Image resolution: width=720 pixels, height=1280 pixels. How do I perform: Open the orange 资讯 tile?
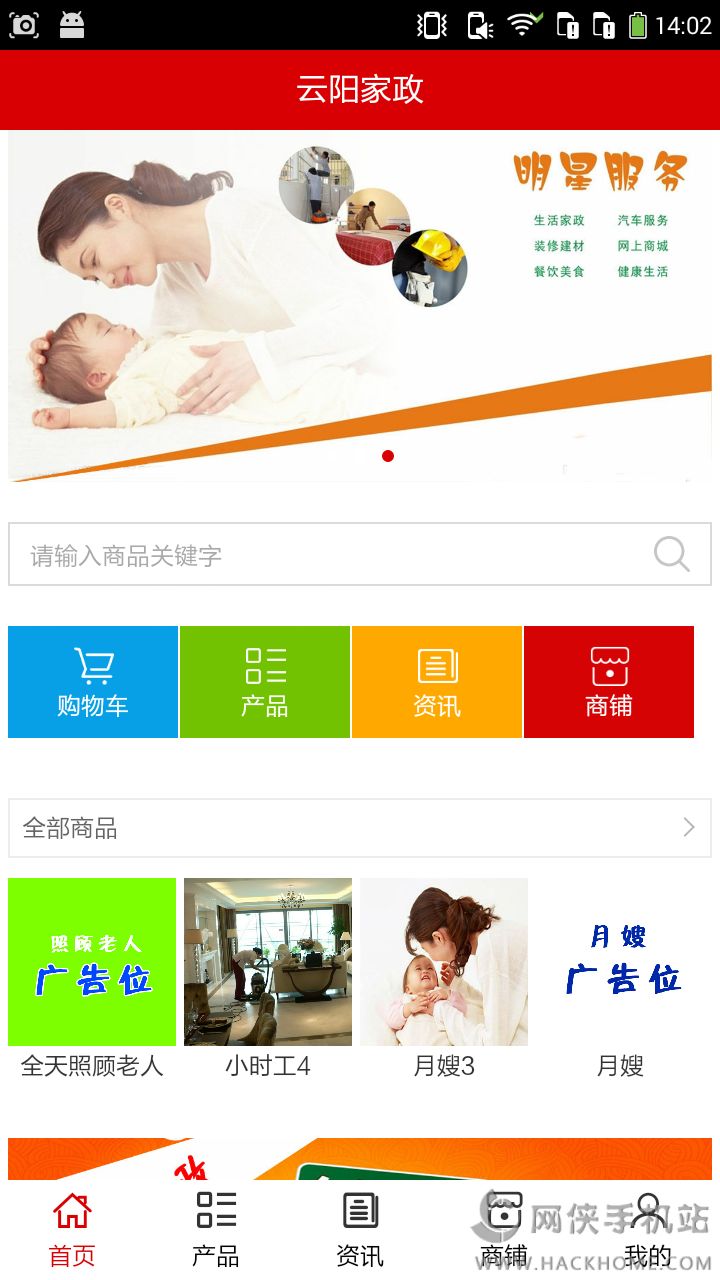pyautogui.click(x=437, y=682)
